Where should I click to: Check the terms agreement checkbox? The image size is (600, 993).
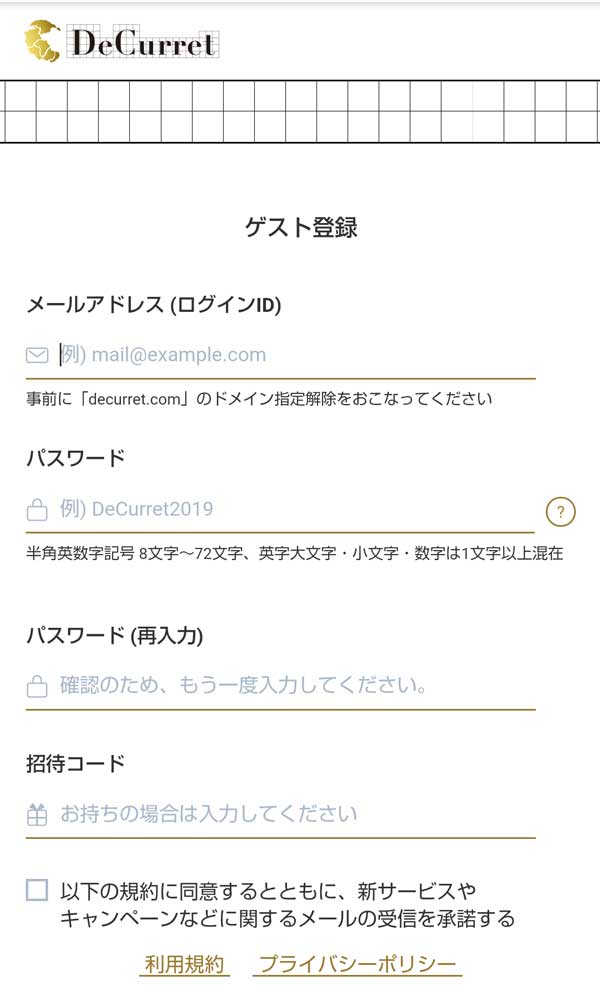37,890
